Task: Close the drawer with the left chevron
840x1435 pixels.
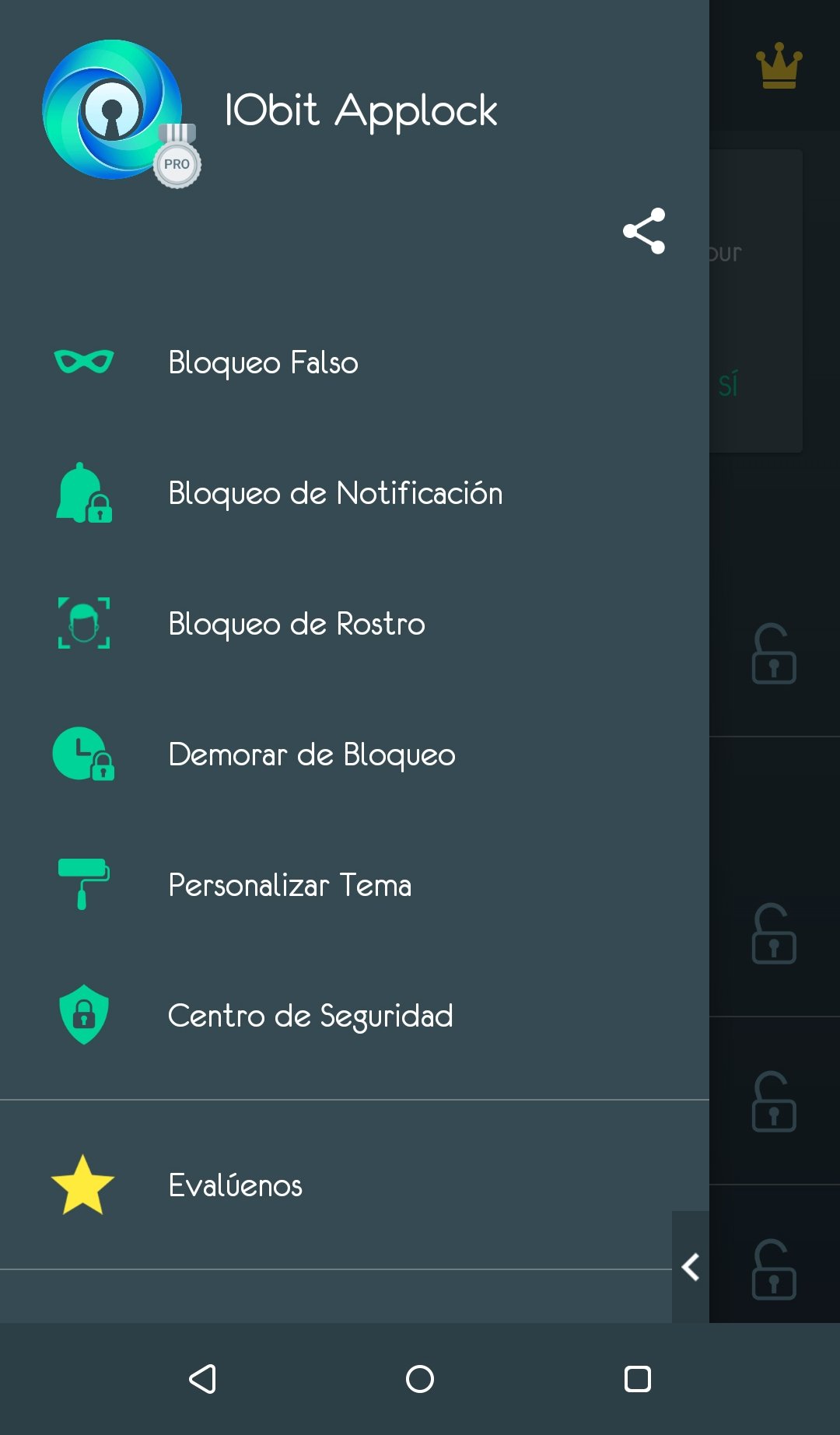Action: coord(691,1267)
